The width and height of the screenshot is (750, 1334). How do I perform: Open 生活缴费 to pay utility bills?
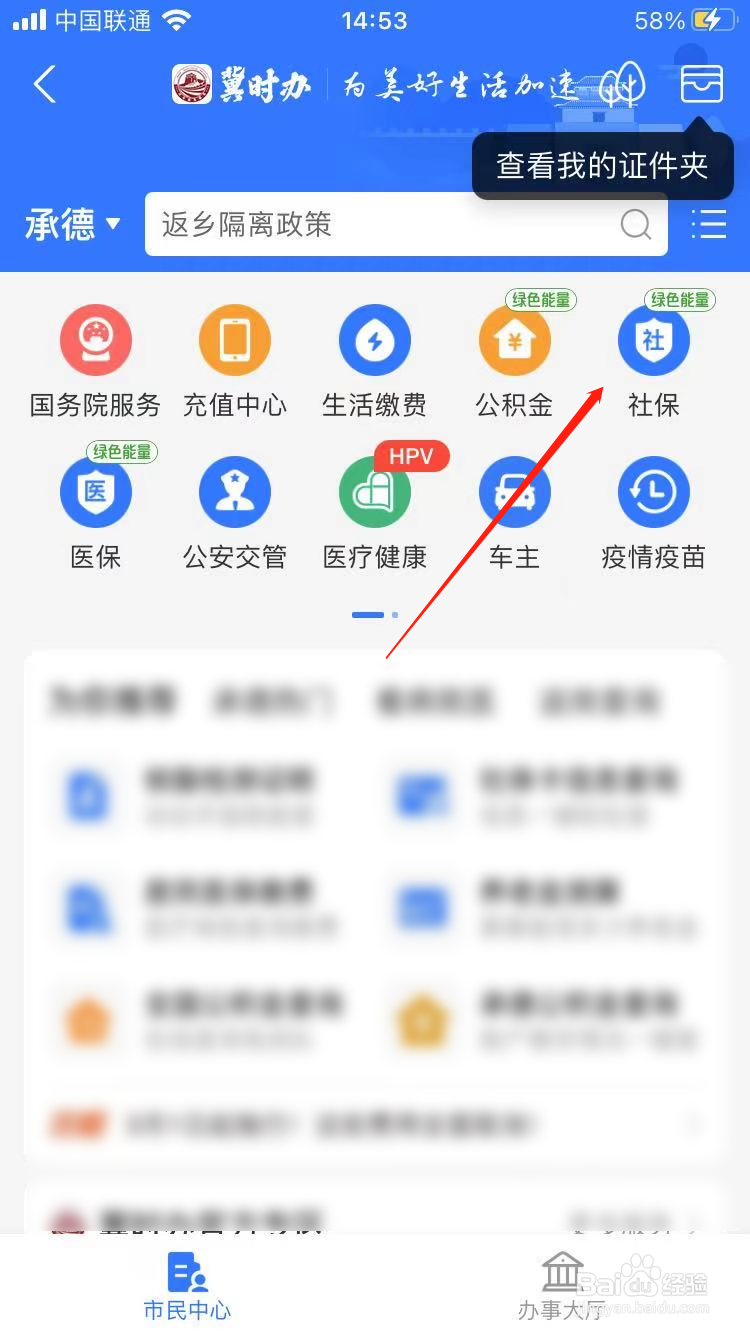(375, 340)
